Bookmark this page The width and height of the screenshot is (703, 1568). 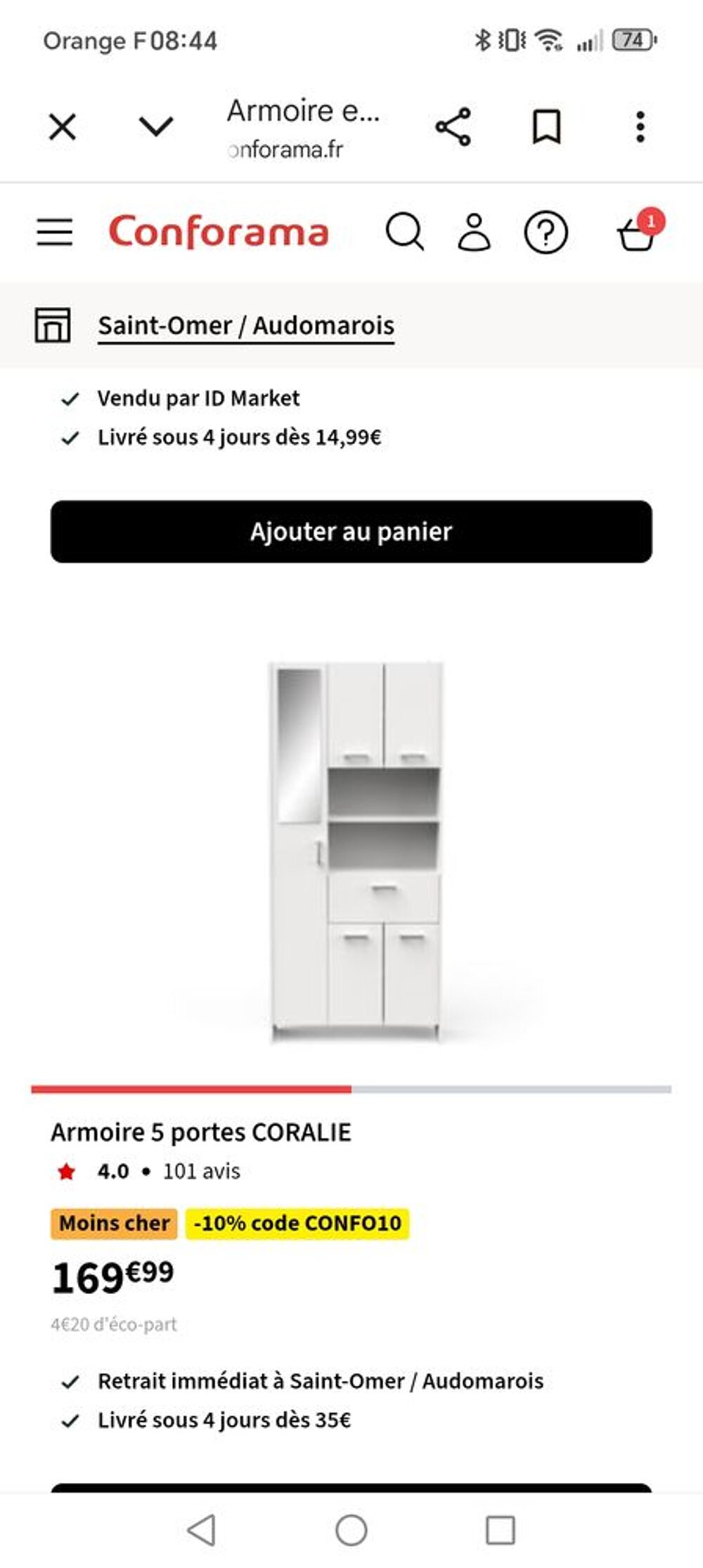pyautogui.click(x=546, y=127)
